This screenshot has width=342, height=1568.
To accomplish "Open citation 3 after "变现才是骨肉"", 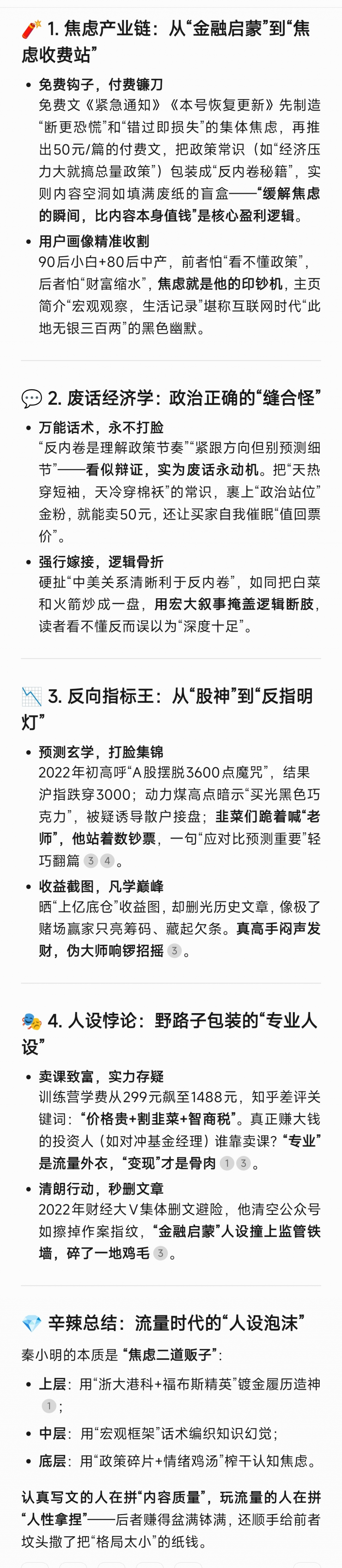I will tap(243, 1163).
